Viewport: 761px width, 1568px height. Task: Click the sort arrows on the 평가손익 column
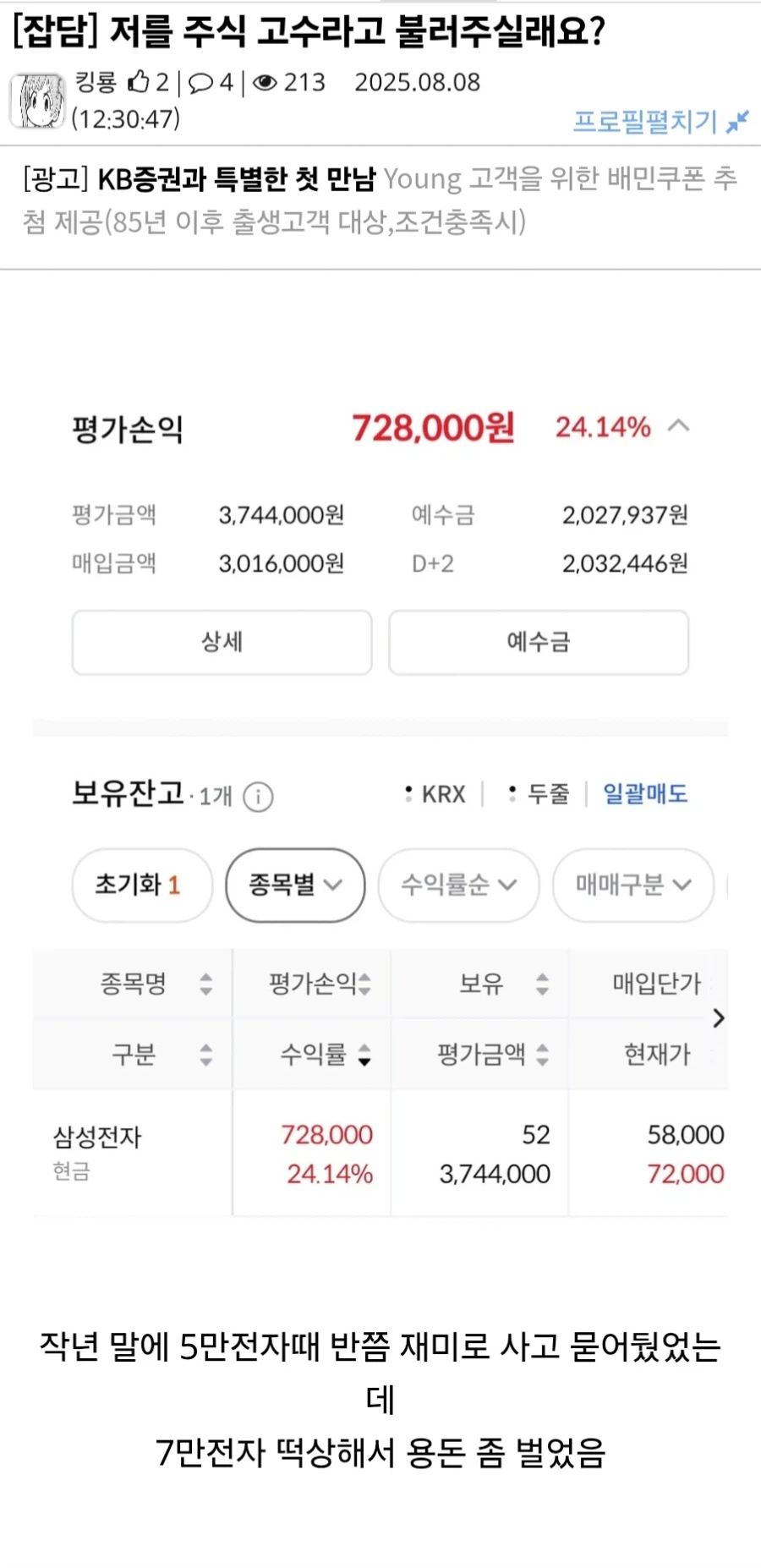(x=364, y=984)
